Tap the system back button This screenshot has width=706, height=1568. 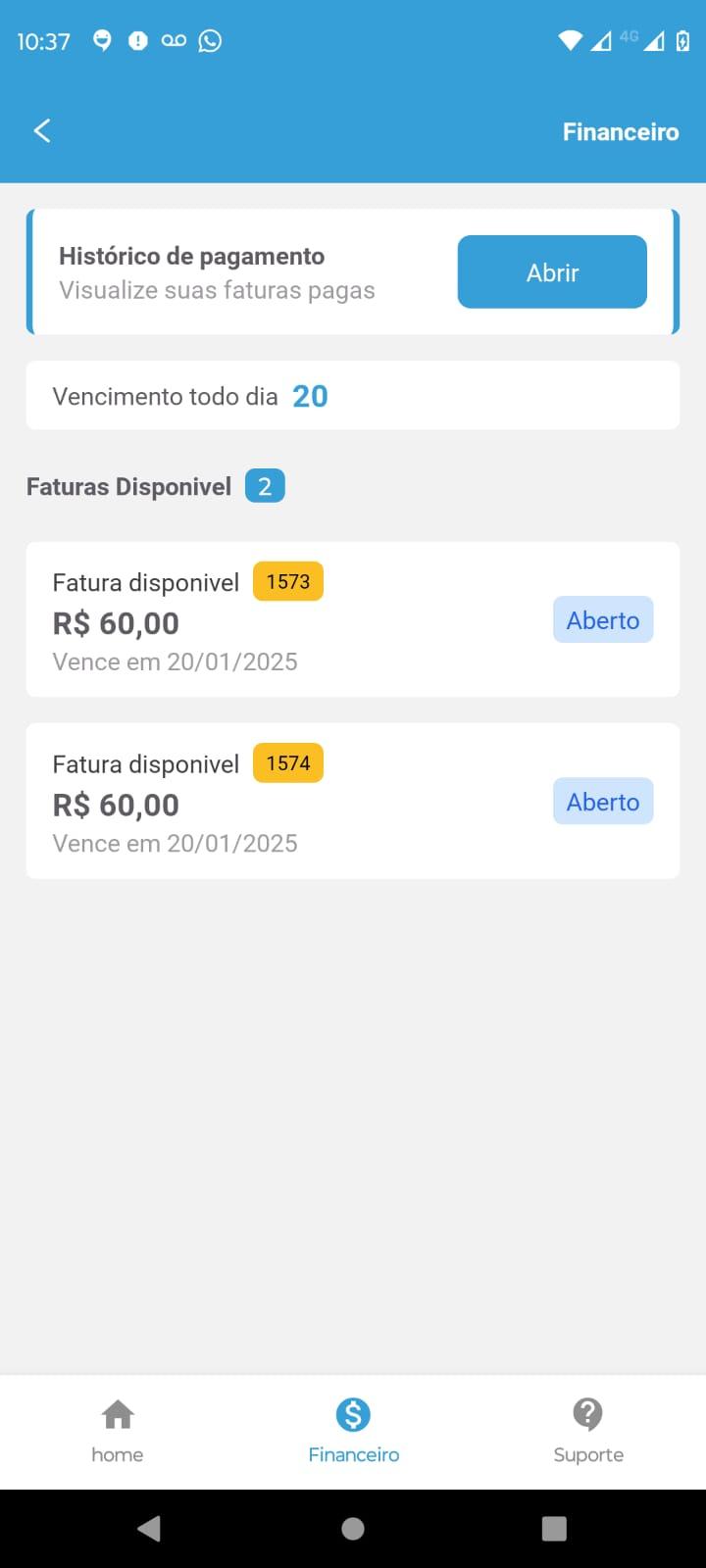coord(149,1529)
